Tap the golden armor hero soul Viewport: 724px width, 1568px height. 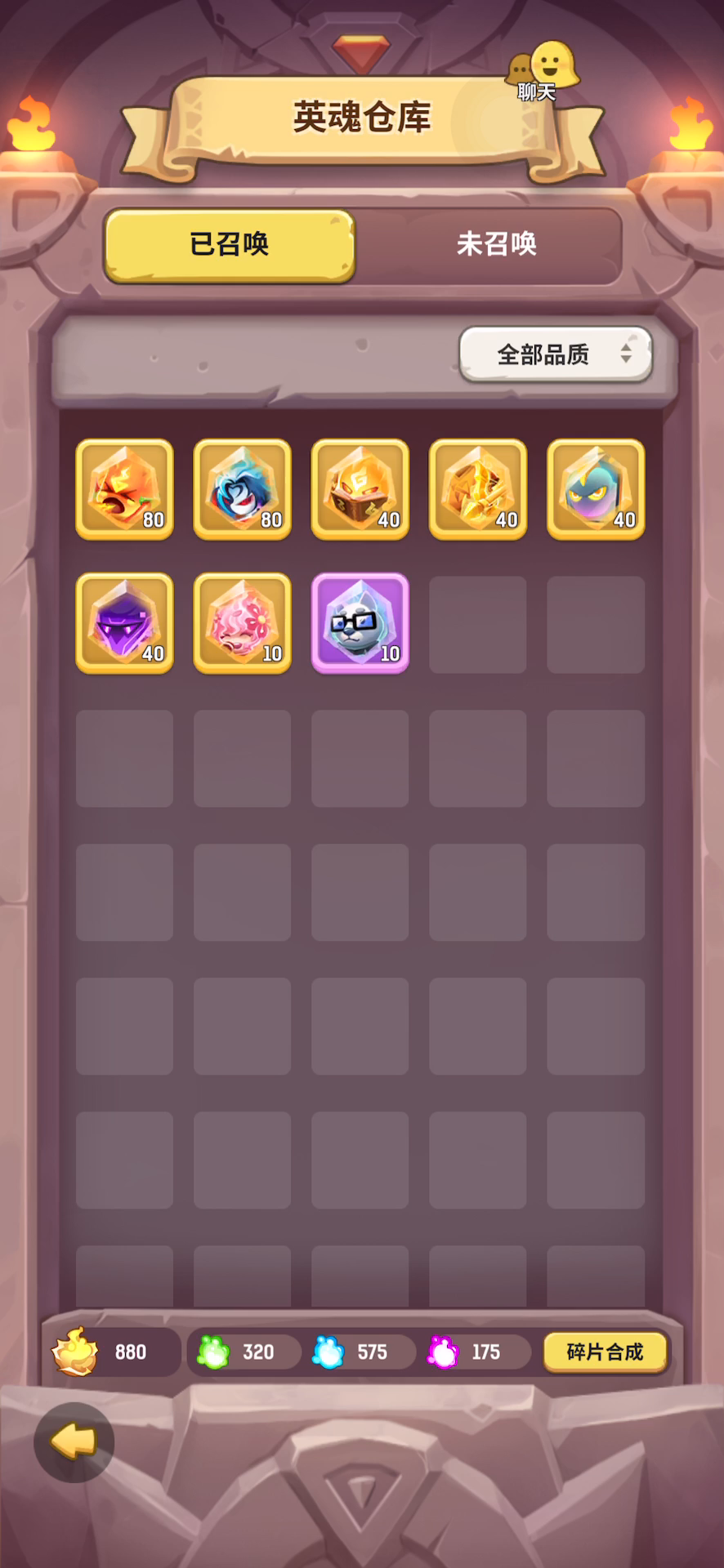point(478,489)
